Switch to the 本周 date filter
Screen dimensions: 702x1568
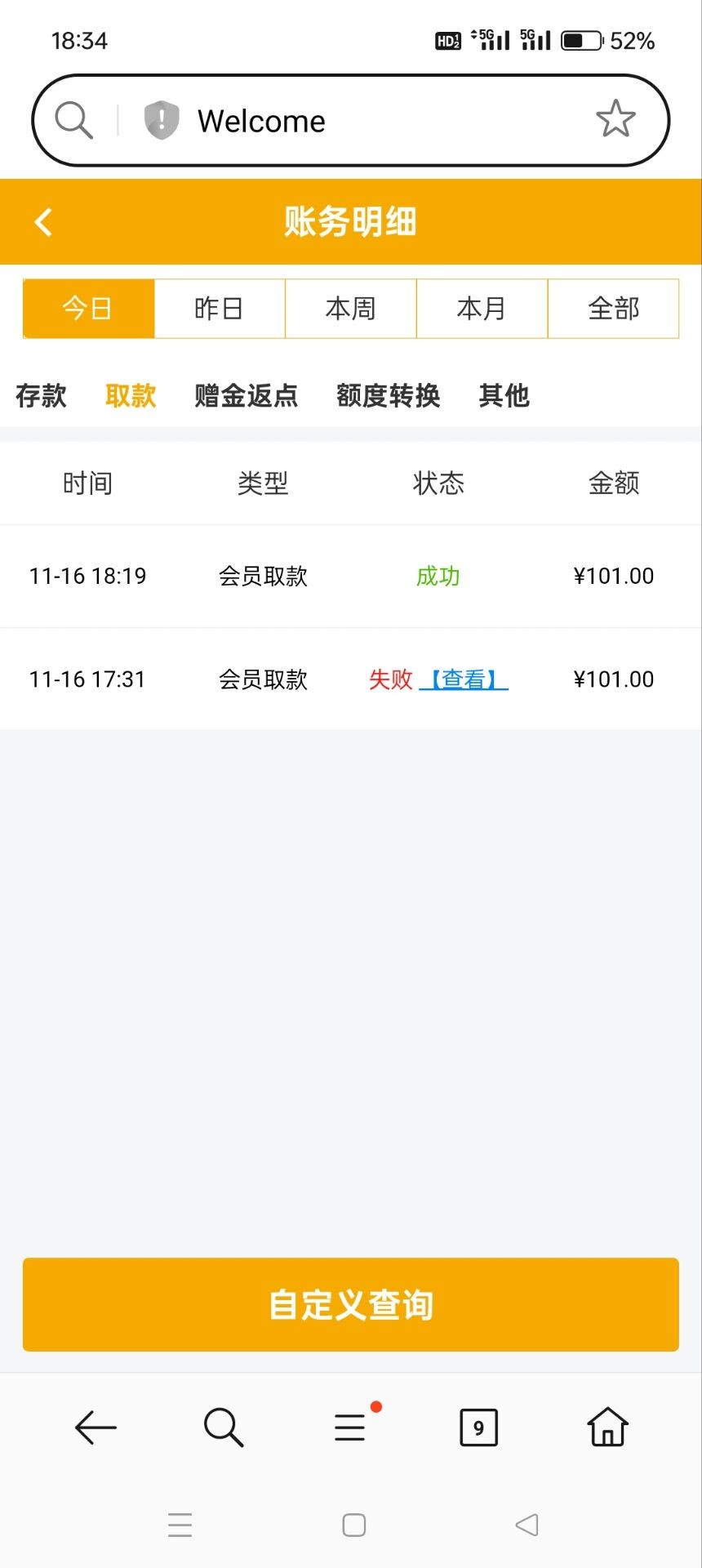click(x=351, y=309)
